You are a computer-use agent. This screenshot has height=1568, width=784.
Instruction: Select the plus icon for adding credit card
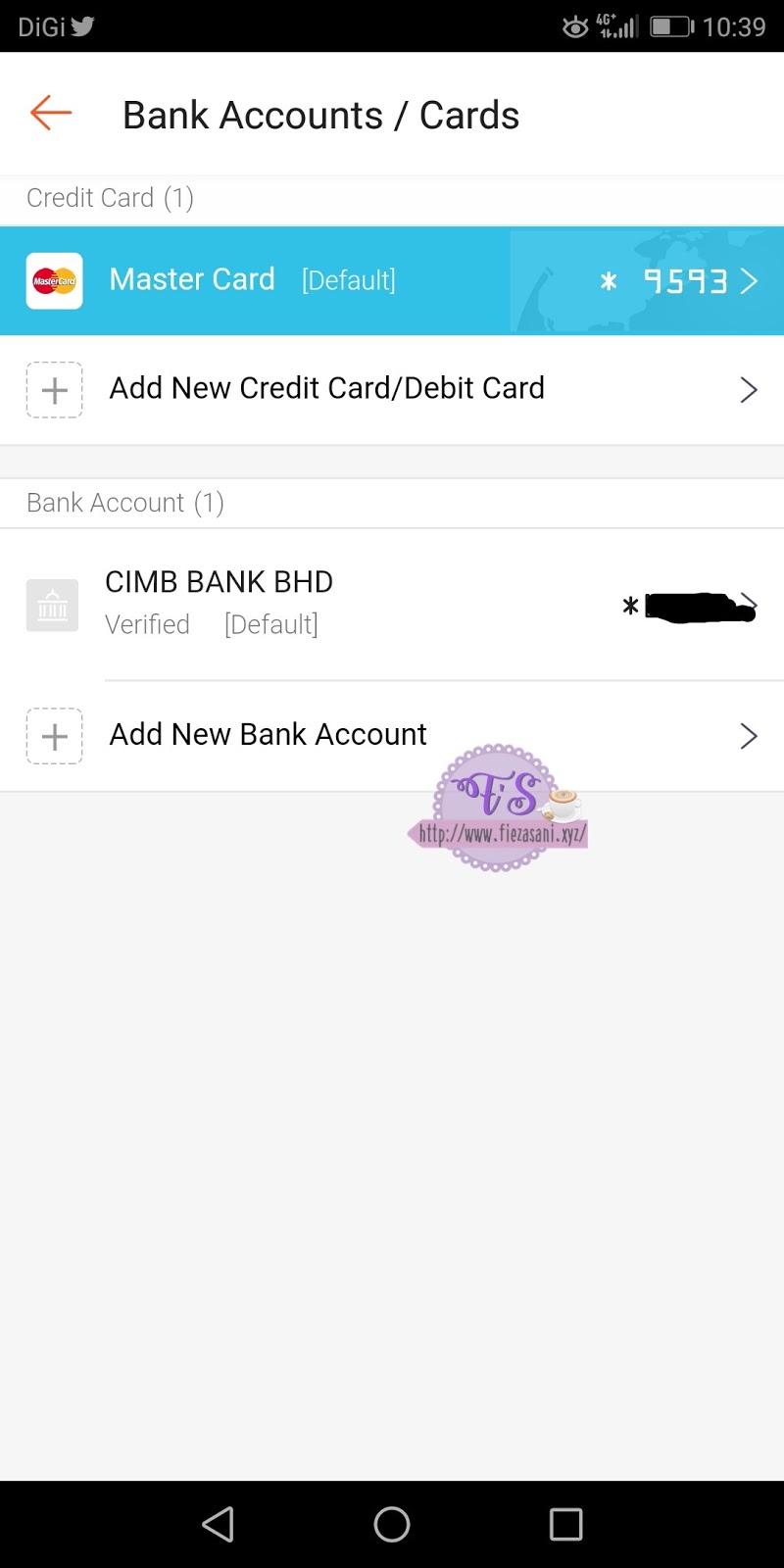pos(54,389)
